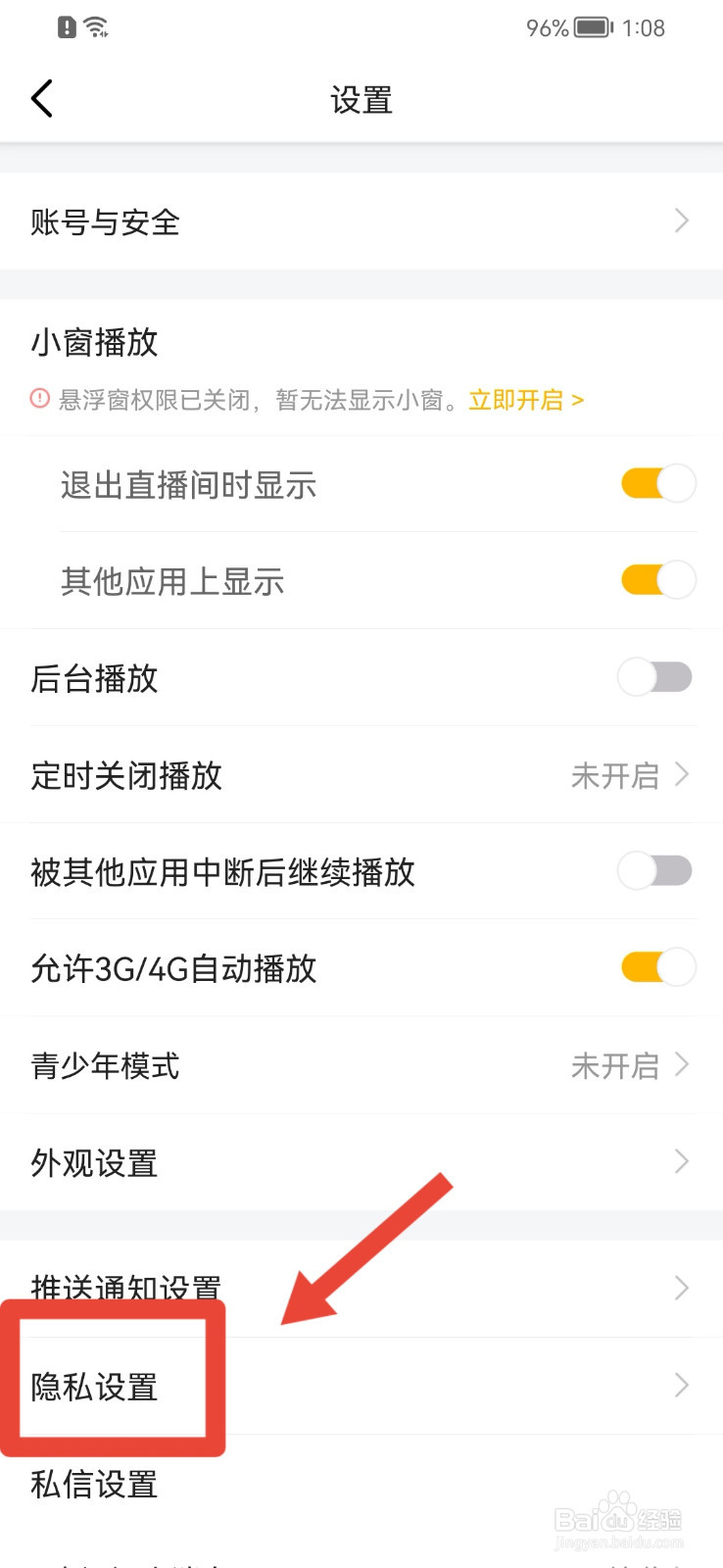Enable 后台播放 switch
This screenshot has height=1568, width=723.
click(654, 677)
